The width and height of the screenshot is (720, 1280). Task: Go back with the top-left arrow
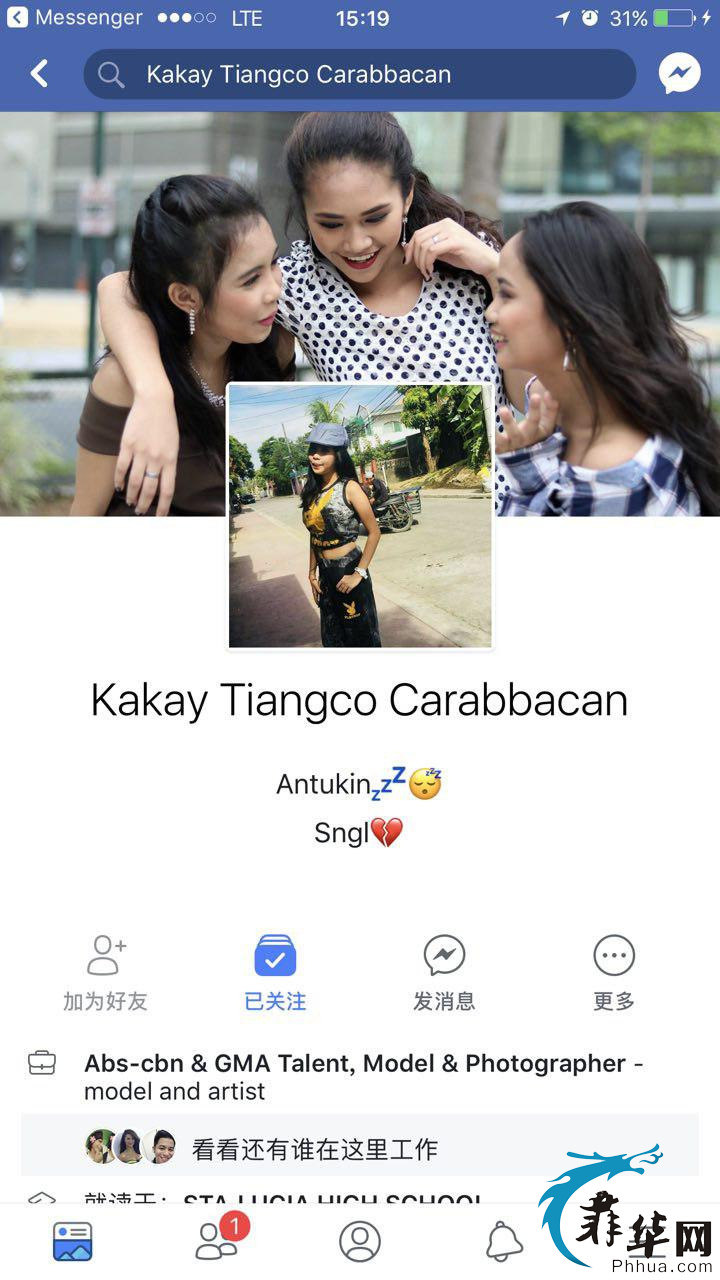(39, 74)
